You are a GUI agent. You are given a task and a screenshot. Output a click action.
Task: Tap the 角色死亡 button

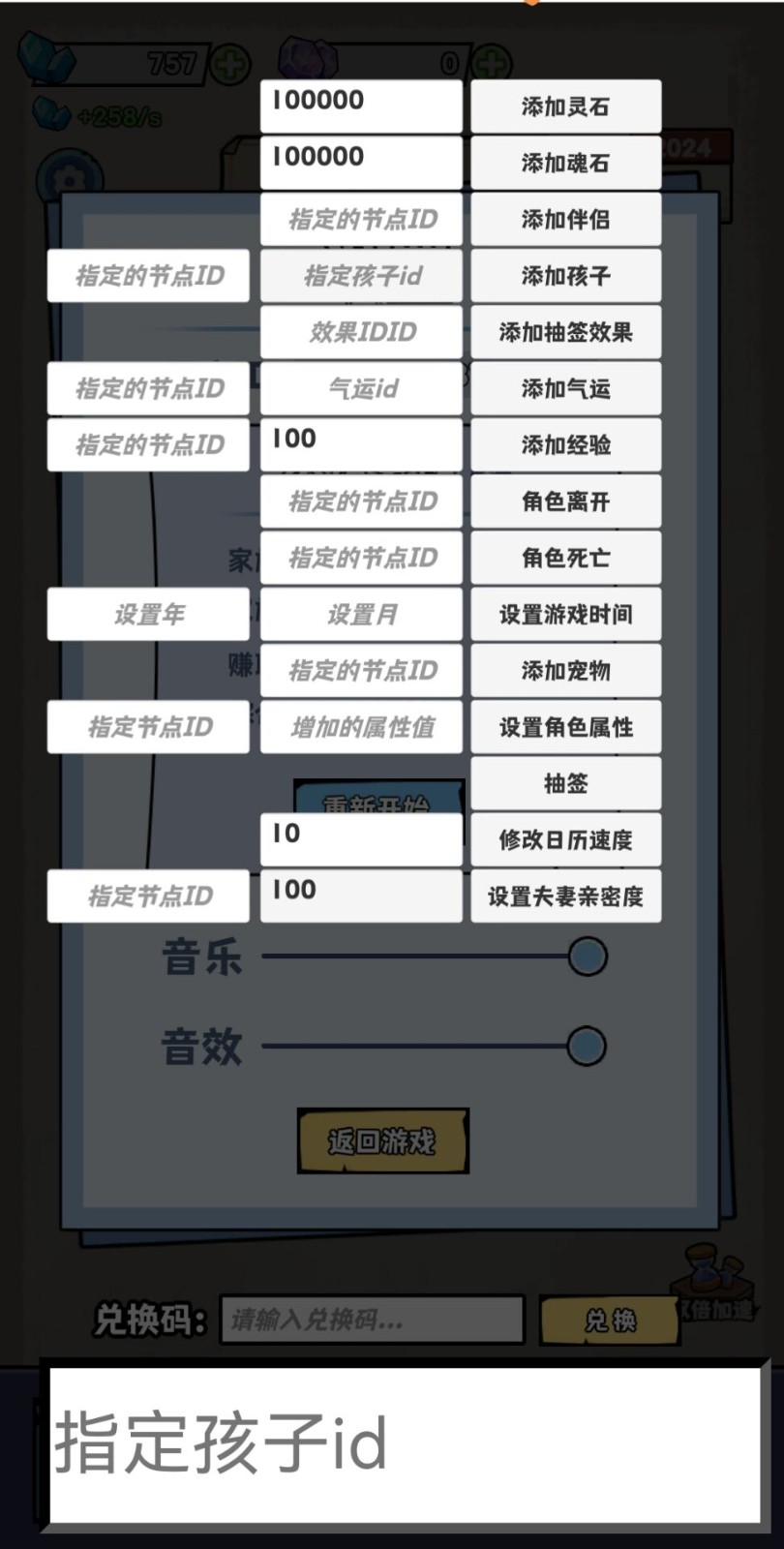pos(565,558)
